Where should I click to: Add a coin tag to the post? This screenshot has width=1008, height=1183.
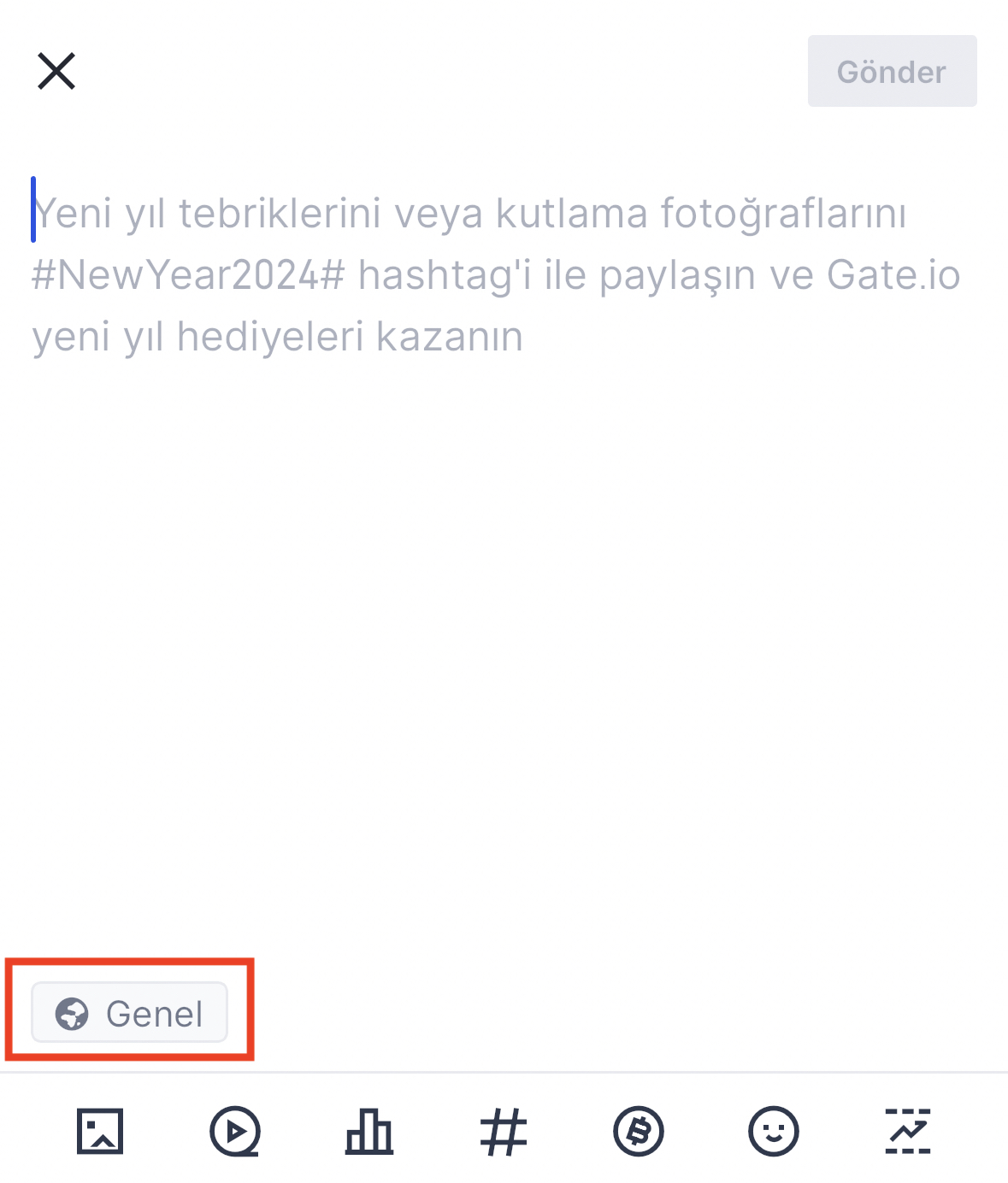click(638, 1131)
